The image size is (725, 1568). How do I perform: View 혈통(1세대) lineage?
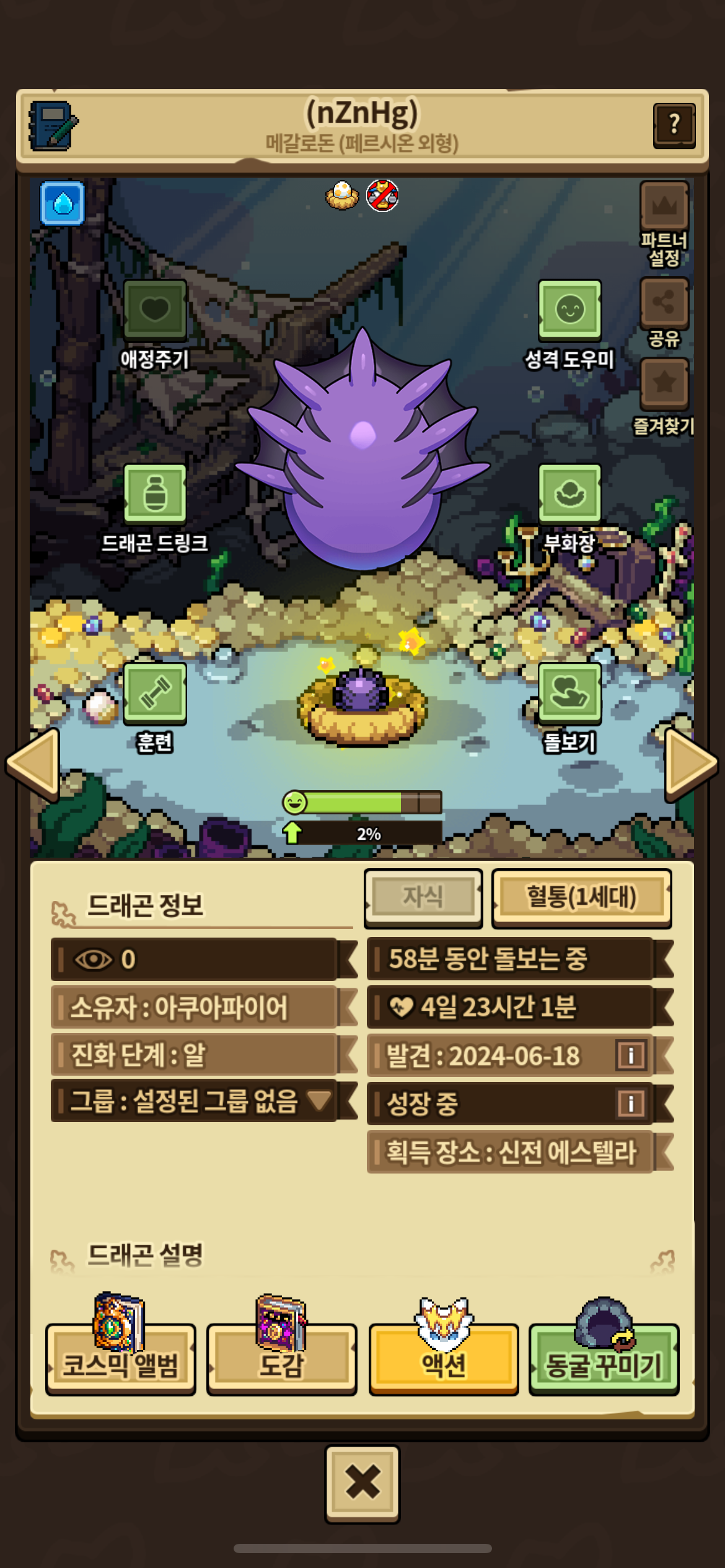581,897
